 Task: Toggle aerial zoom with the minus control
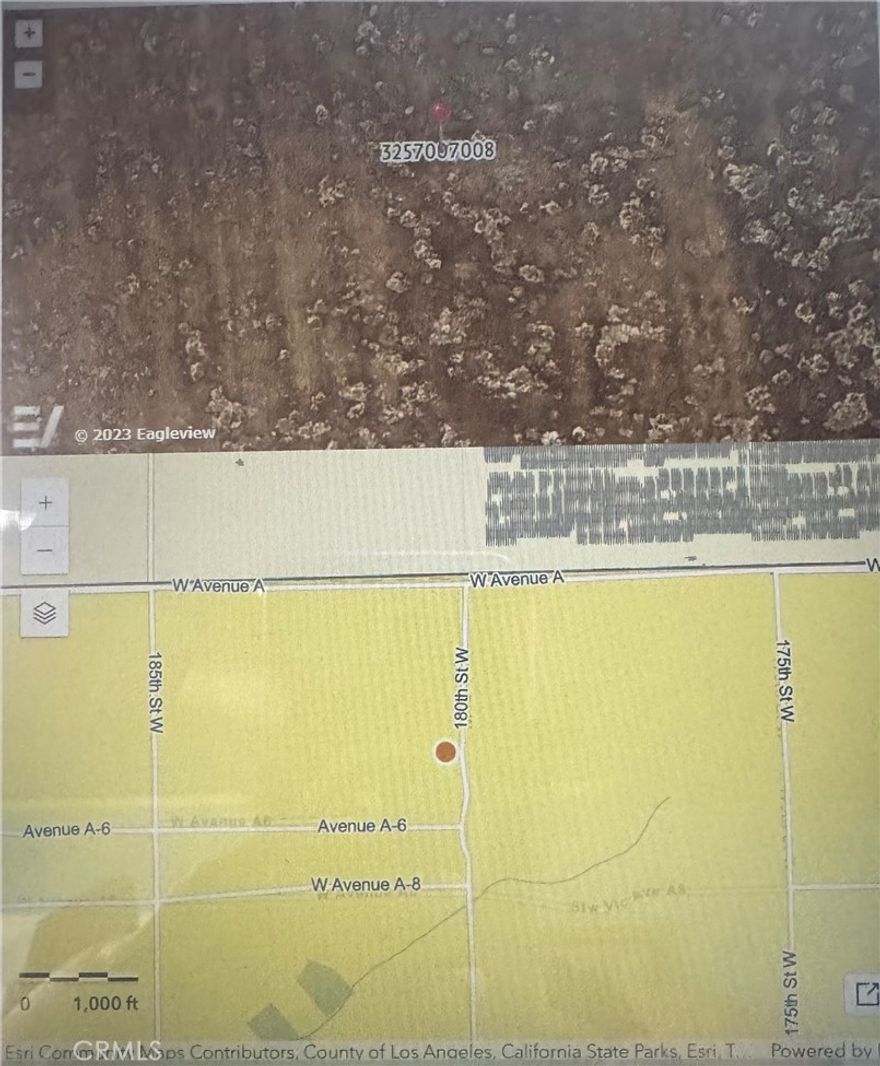tap(28, 72)
